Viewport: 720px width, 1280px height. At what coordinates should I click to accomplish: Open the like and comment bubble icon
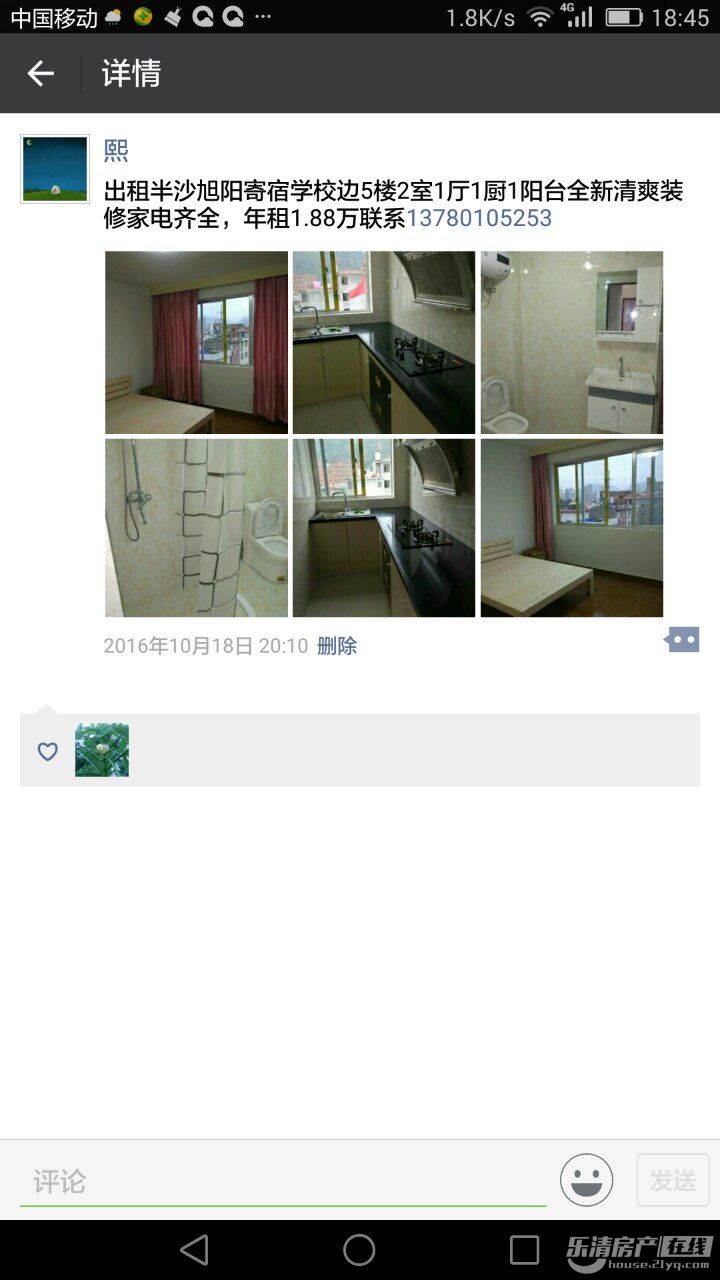tap(682, 640)
